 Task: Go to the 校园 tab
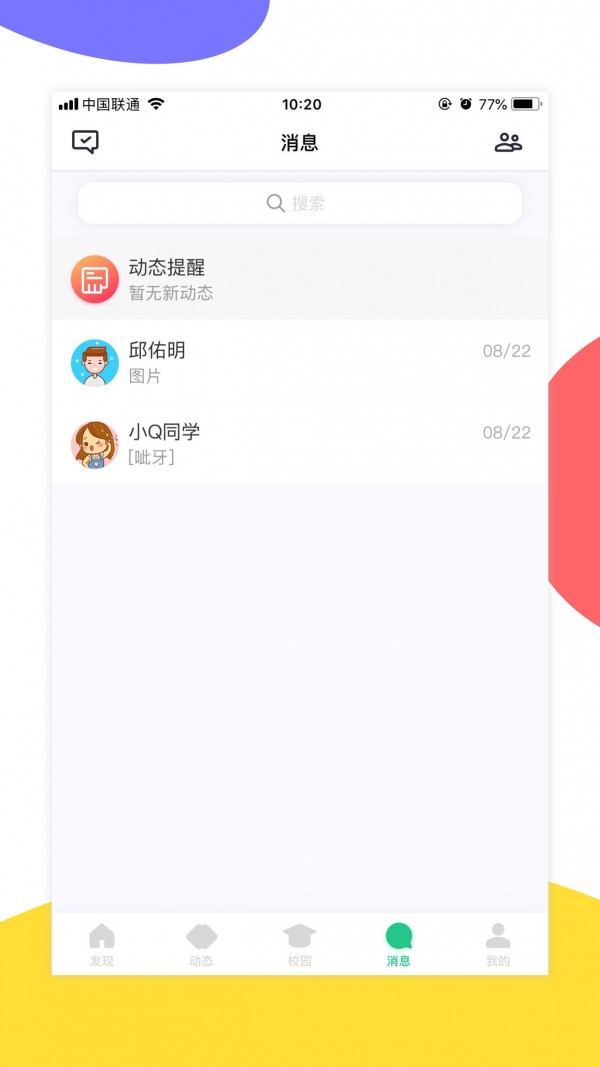pos(300,945)
